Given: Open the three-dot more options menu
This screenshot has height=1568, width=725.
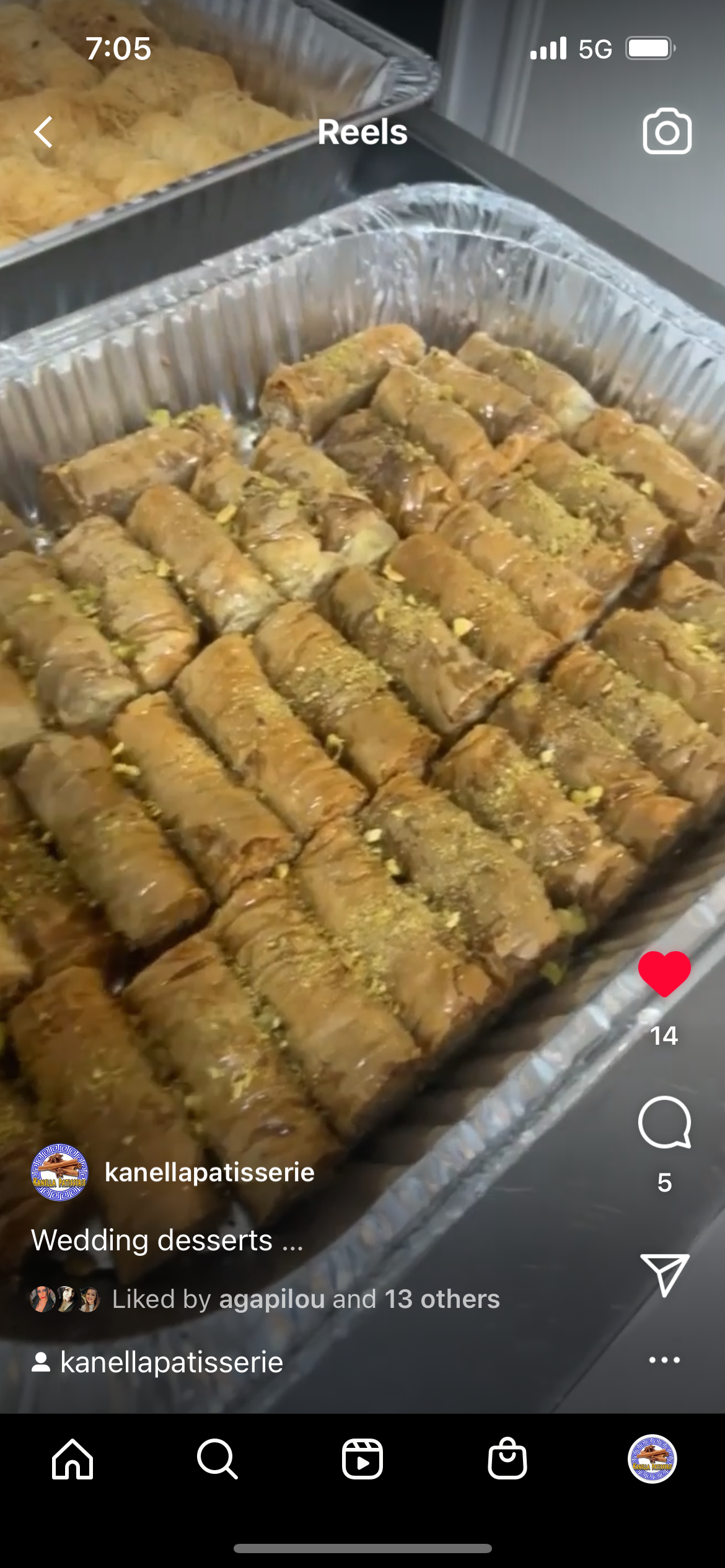Looking at the screenshot, I should point(664,1360).
